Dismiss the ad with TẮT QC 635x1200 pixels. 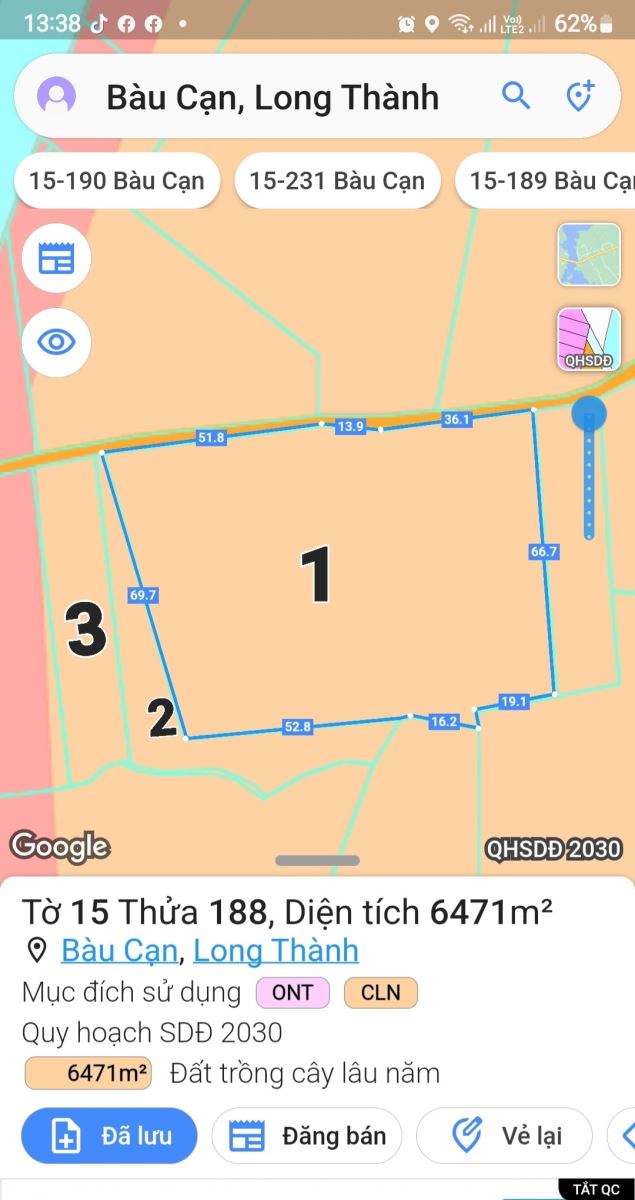(596, 1189)
